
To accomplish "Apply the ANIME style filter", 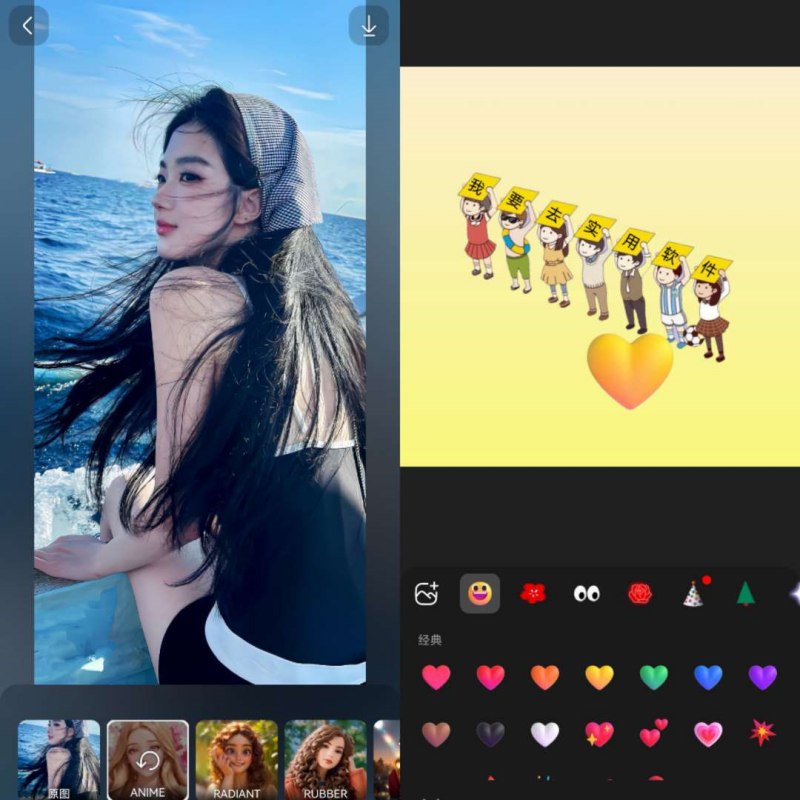I will [x=148, y=759].
